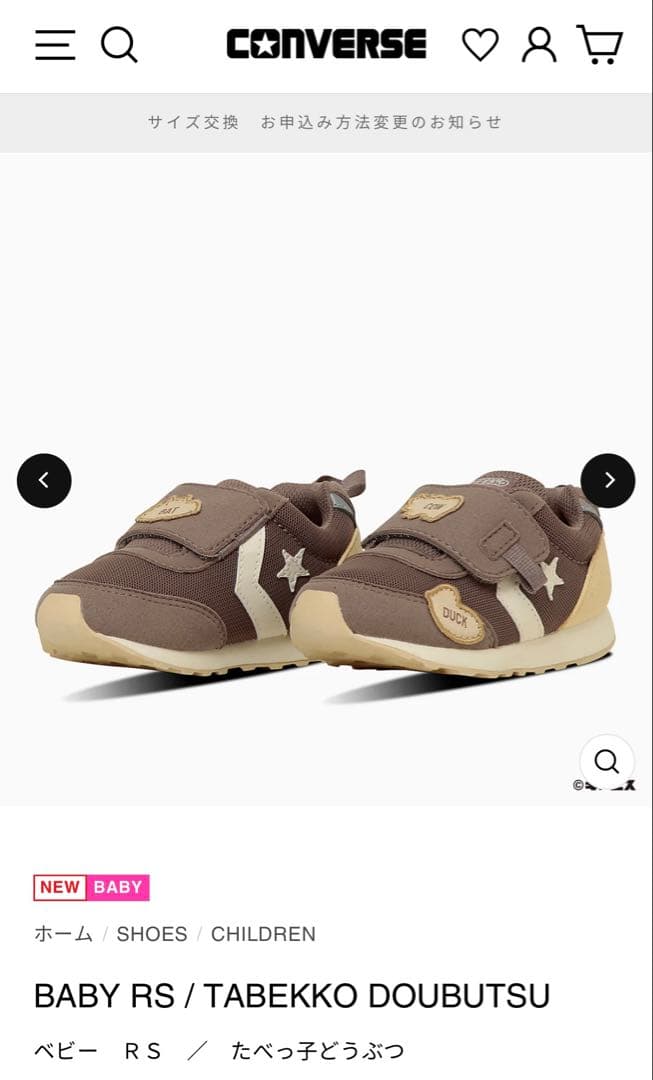
Task: Zoom product image with magnifier button
Action: [x=606, y=762]
